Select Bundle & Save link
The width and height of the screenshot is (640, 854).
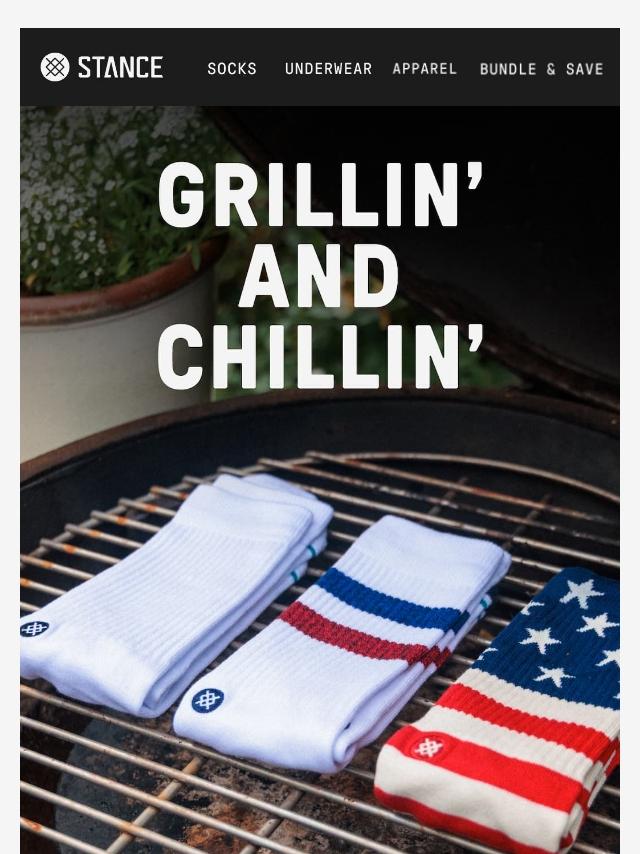(x=541, y=69)
